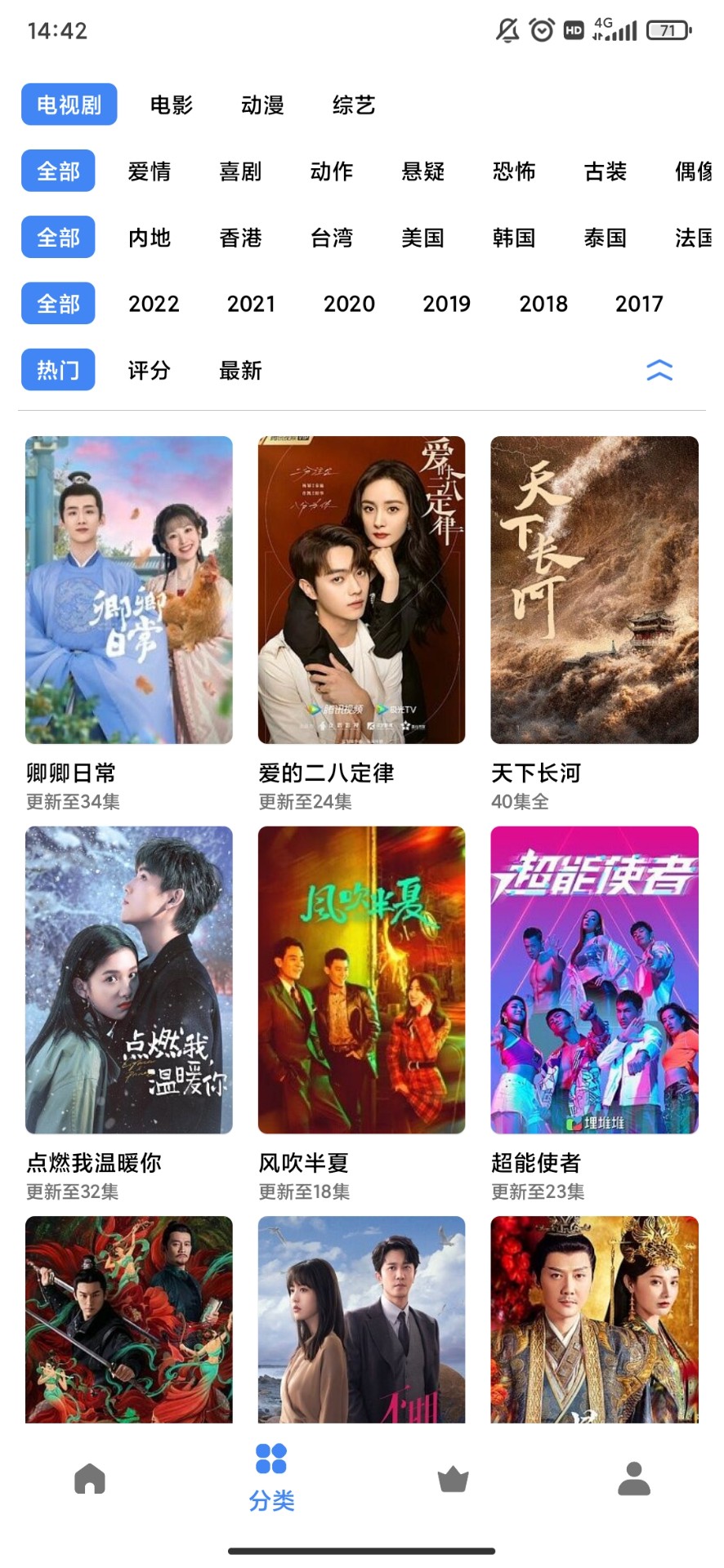Switch to the 动漫 tab
This screenshot has width=724, height=1568.
(x=261, y=105)
